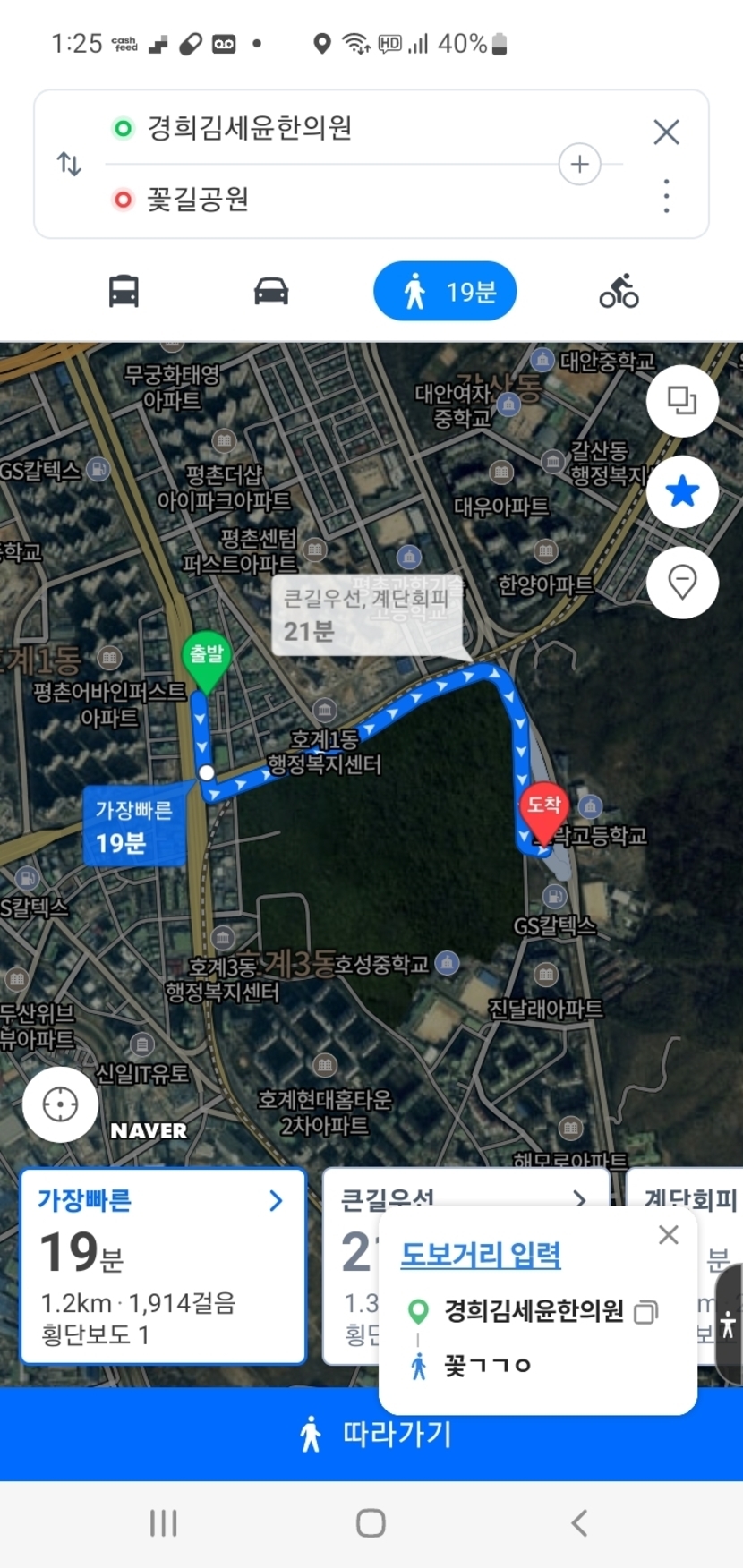
Task: Open the 가장빠른 19분 route card
Action: (163, 1265)
